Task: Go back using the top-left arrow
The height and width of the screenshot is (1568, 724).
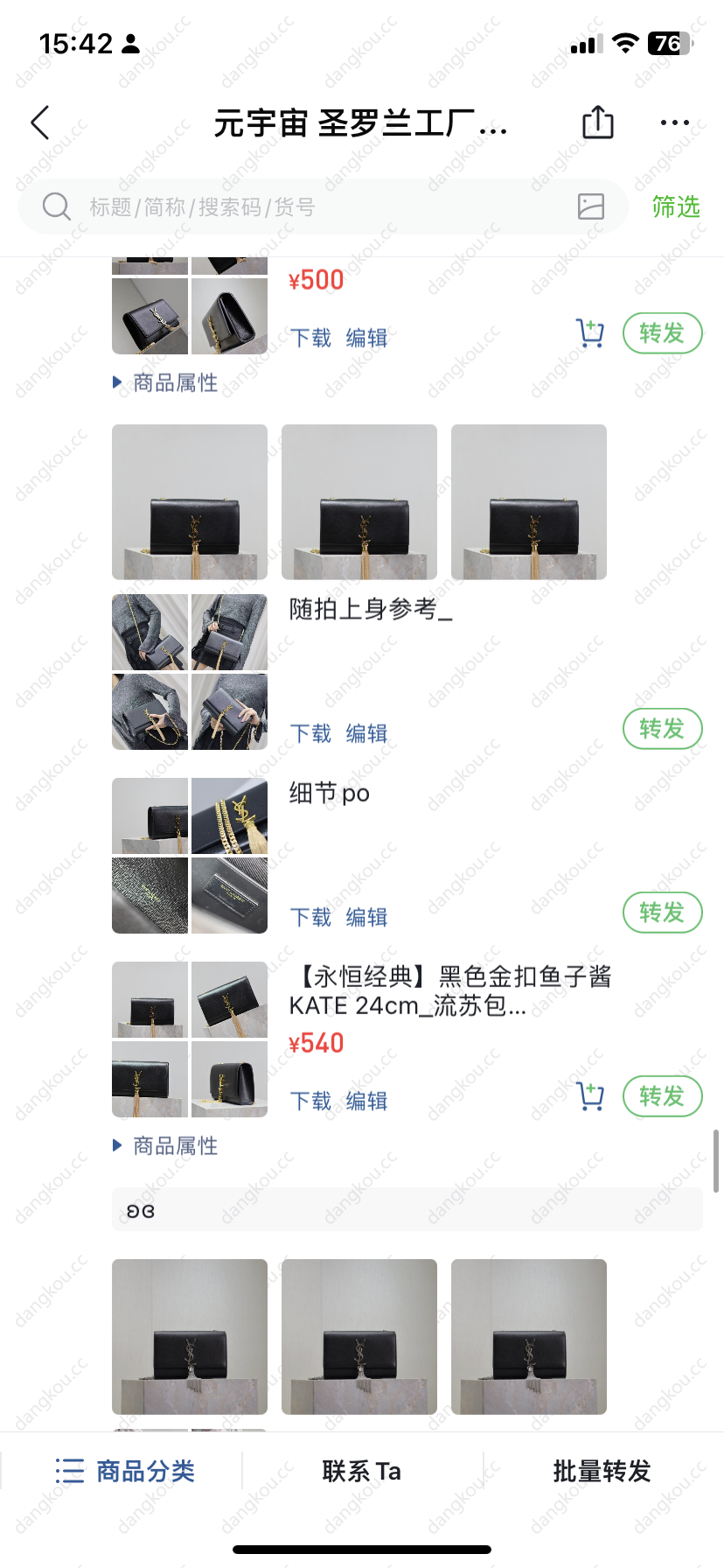Action: pos(40,123)
